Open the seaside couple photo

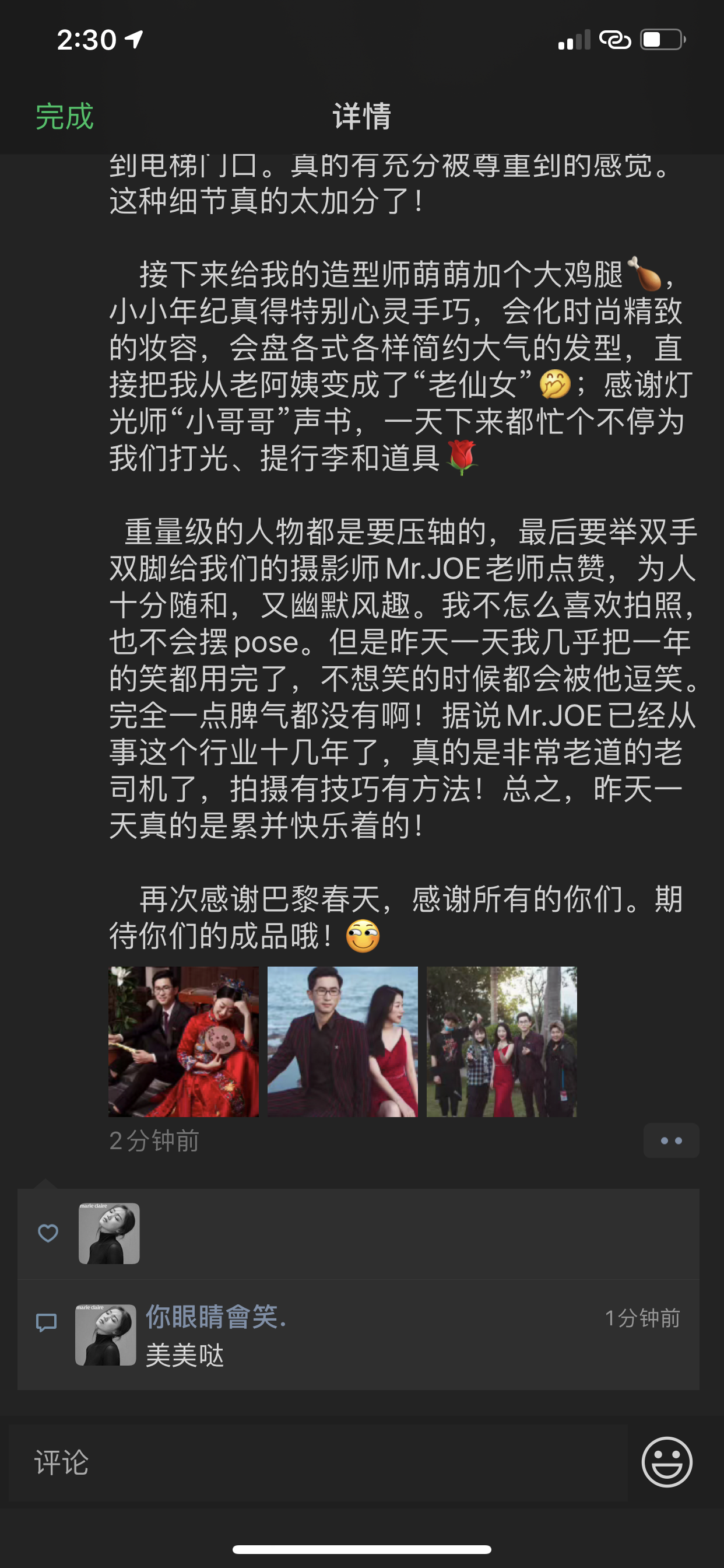(343, 1041)
